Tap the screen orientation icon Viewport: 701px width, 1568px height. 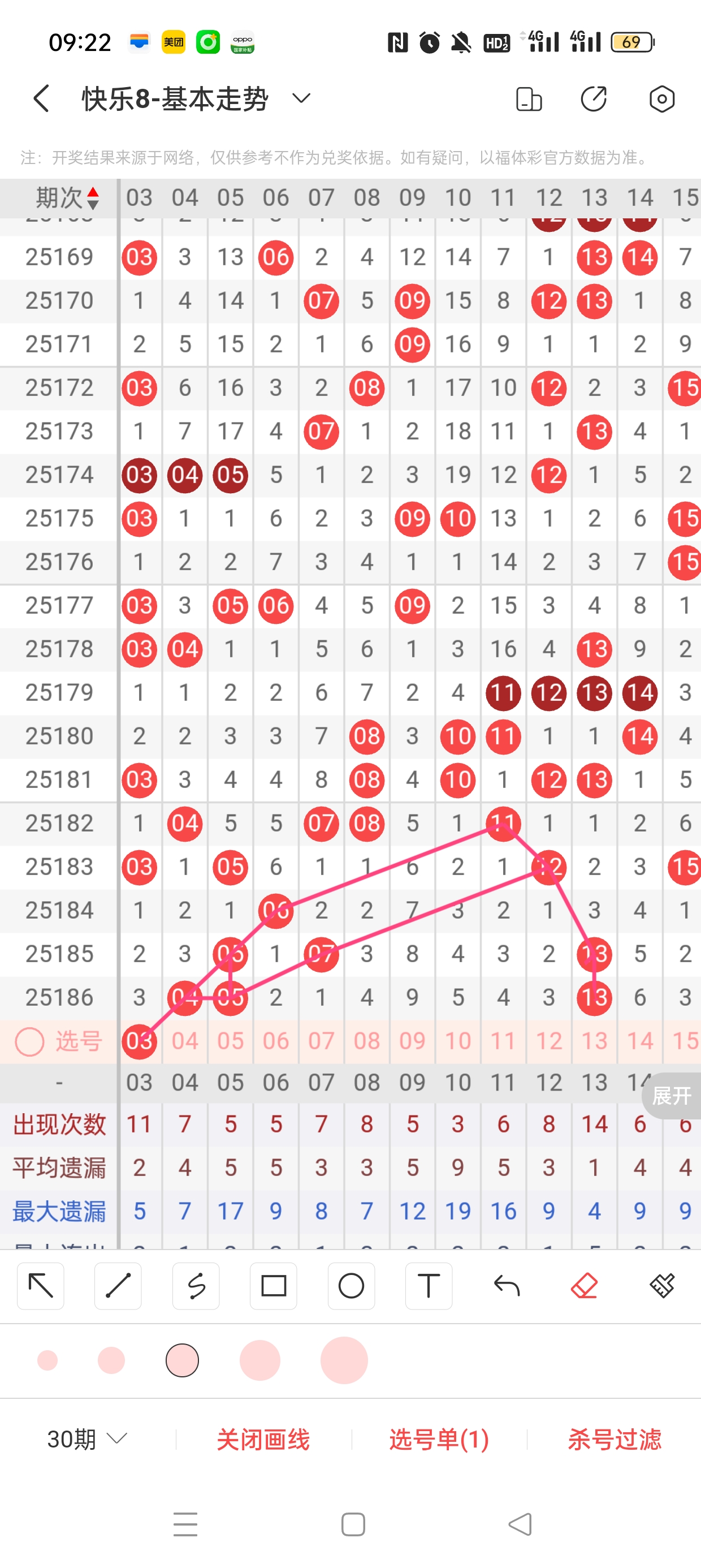pyautogui.click(x=528, y=99)
